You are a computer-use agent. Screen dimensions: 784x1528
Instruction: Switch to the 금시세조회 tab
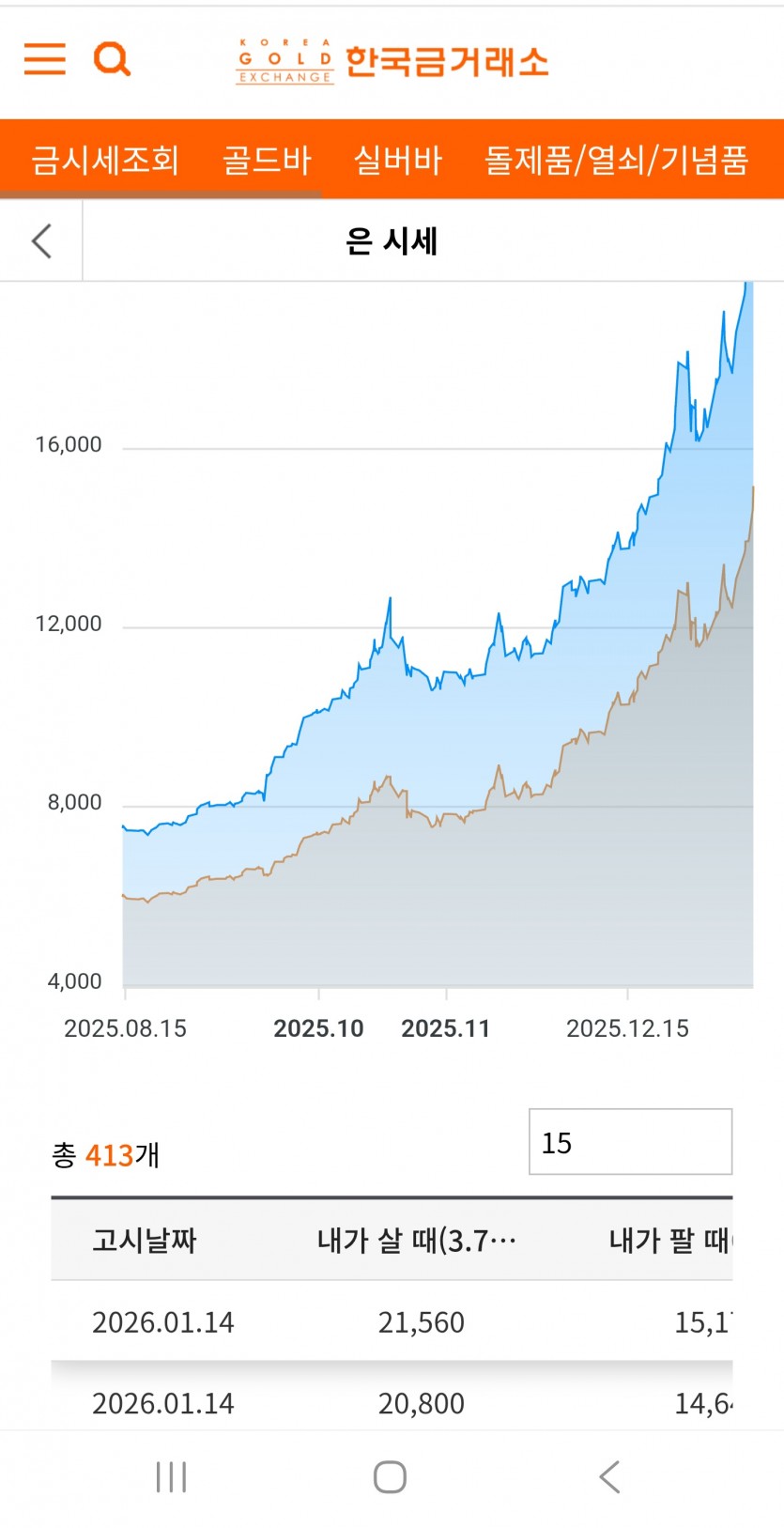105,160
